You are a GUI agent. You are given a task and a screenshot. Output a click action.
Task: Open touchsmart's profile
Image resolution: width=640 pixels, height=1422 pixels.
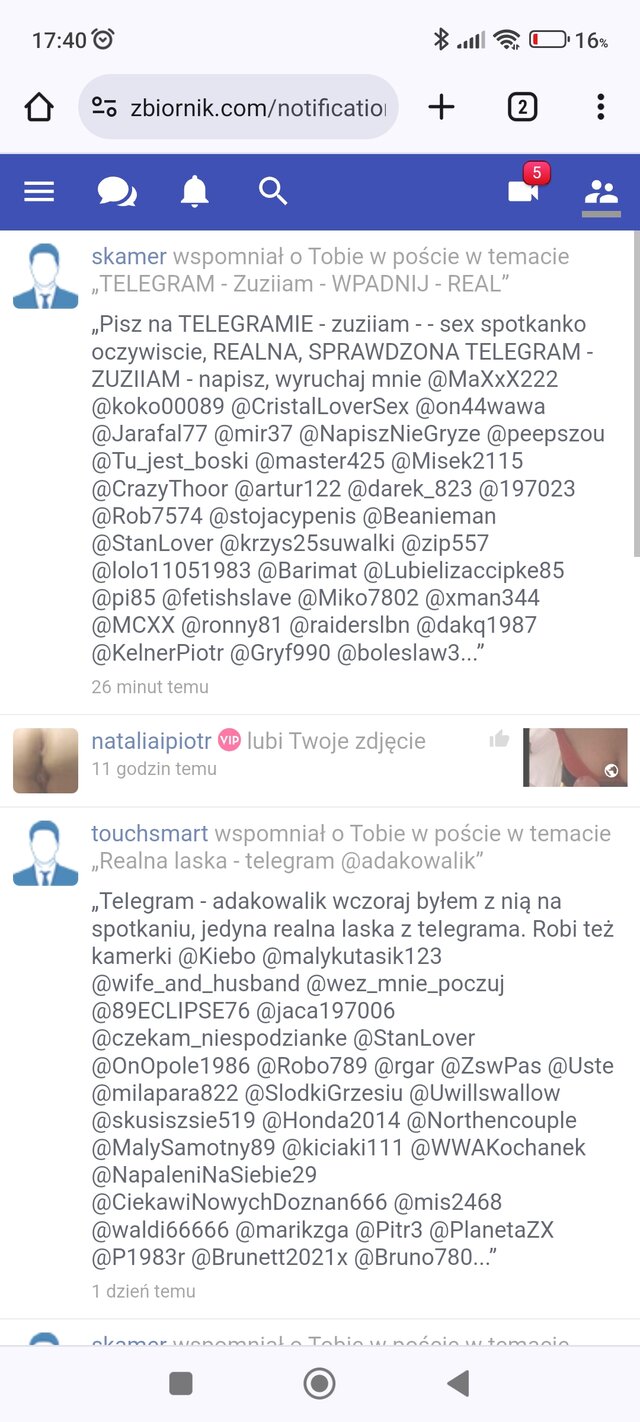point(150,834)
